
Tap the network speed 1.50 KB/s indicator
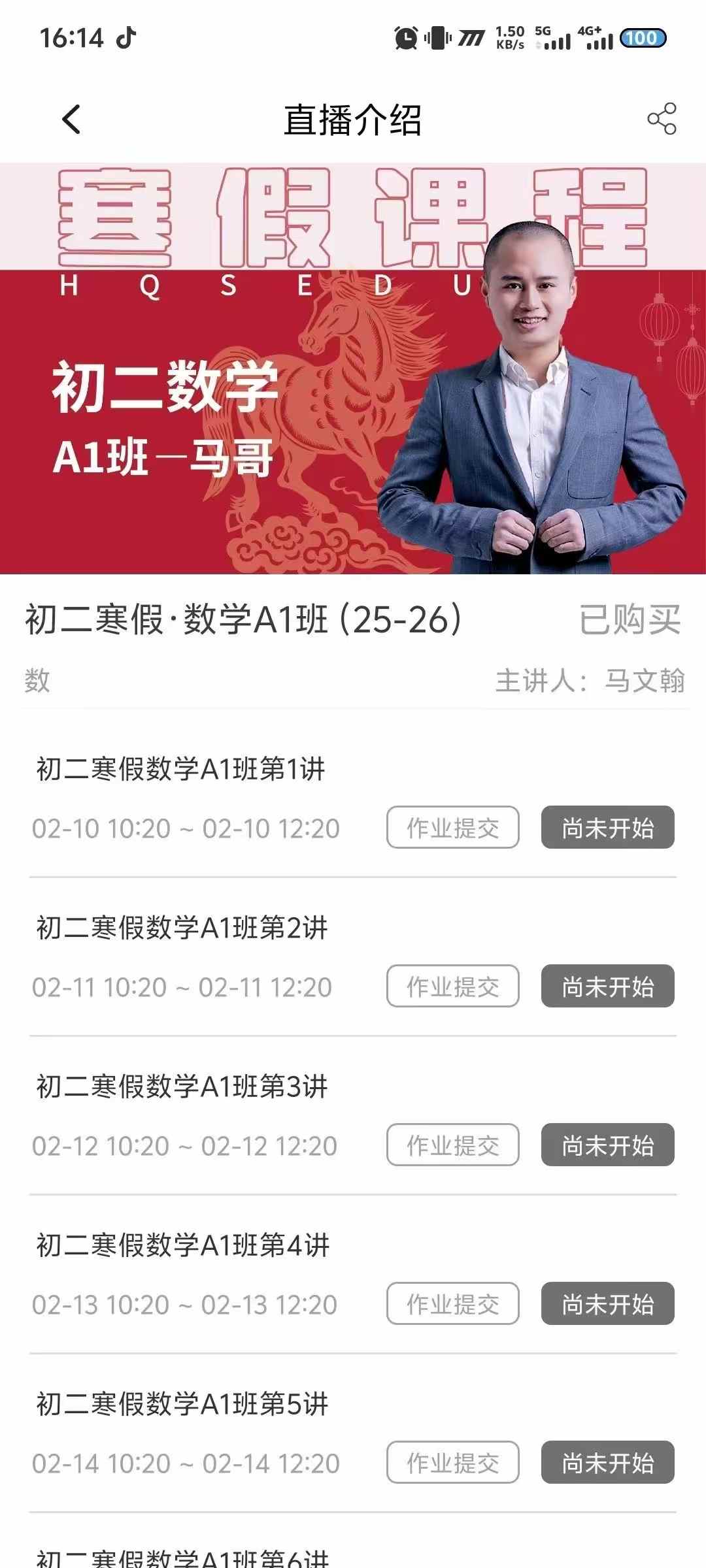click(x=511, y=39)
